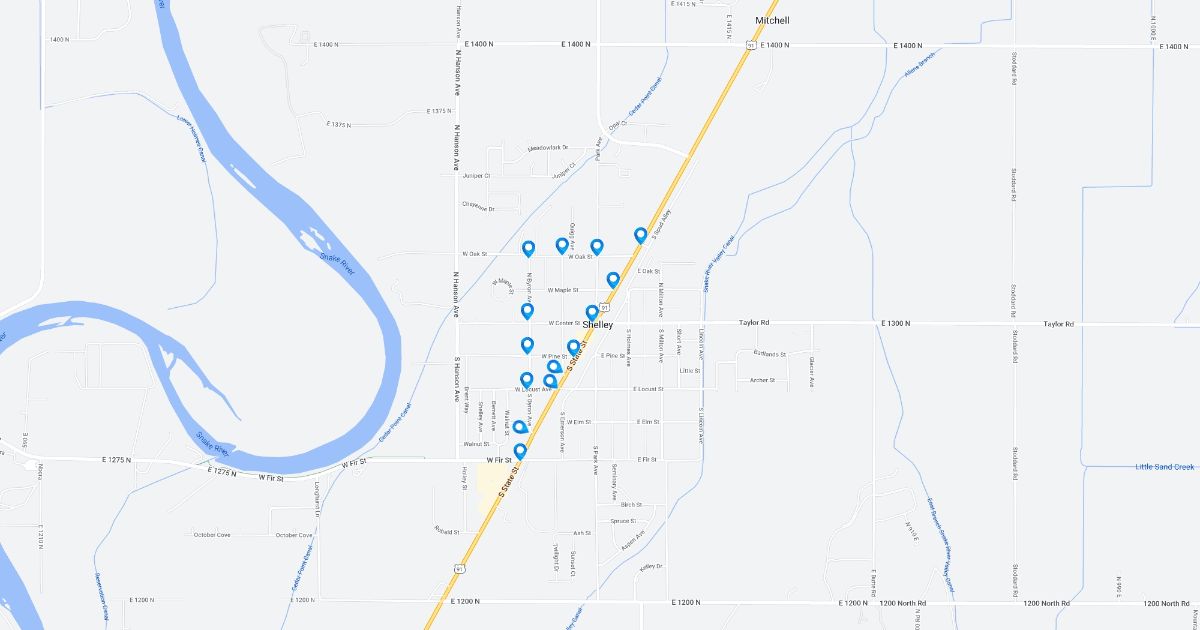Tap the pin on S State St at W Pine St

[x=574, y=347]
